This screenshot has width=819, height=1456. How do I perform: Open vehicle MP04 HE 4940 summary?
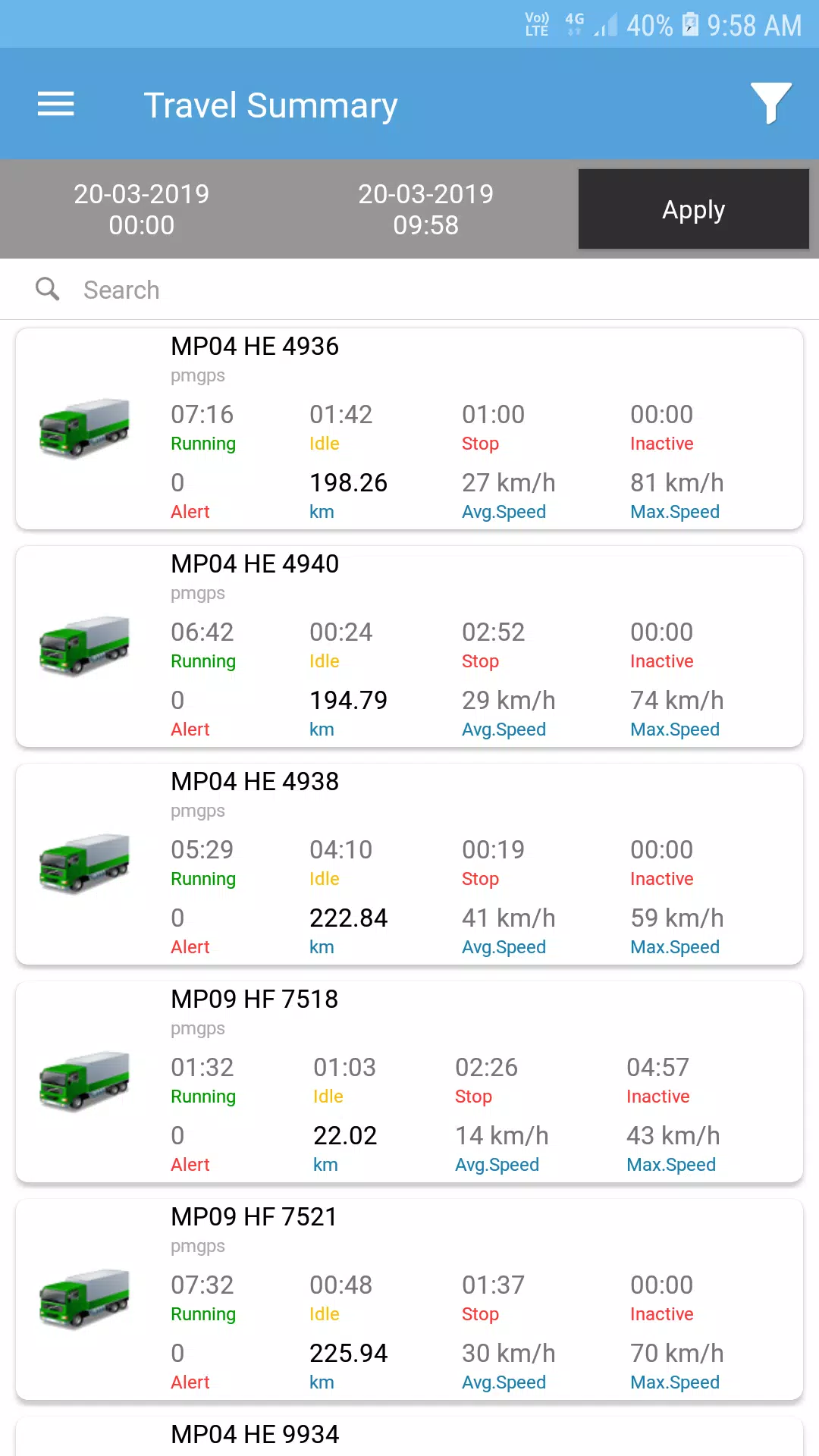[409, 647]
